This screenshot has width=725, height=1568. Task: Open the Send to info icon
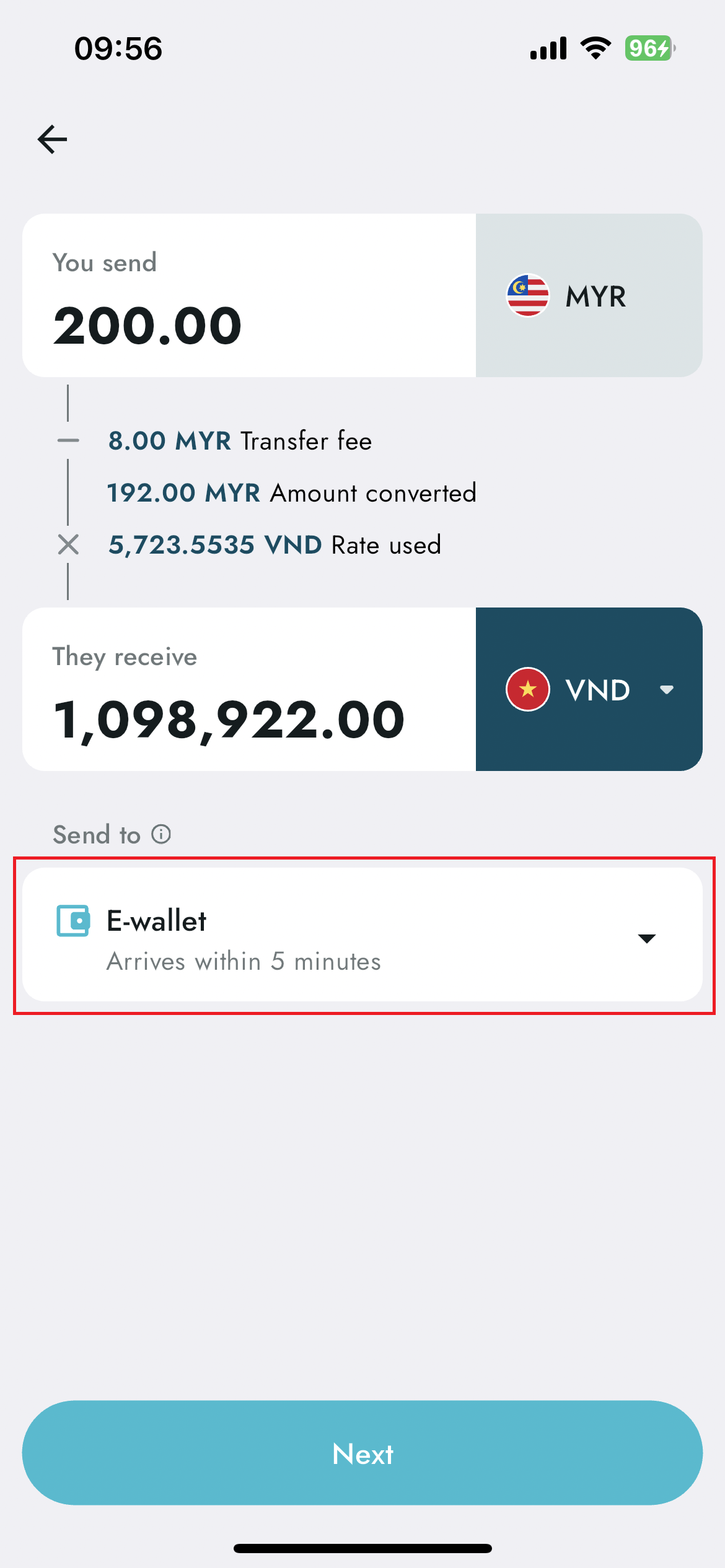pyautogui.click(x=161, y=834)
